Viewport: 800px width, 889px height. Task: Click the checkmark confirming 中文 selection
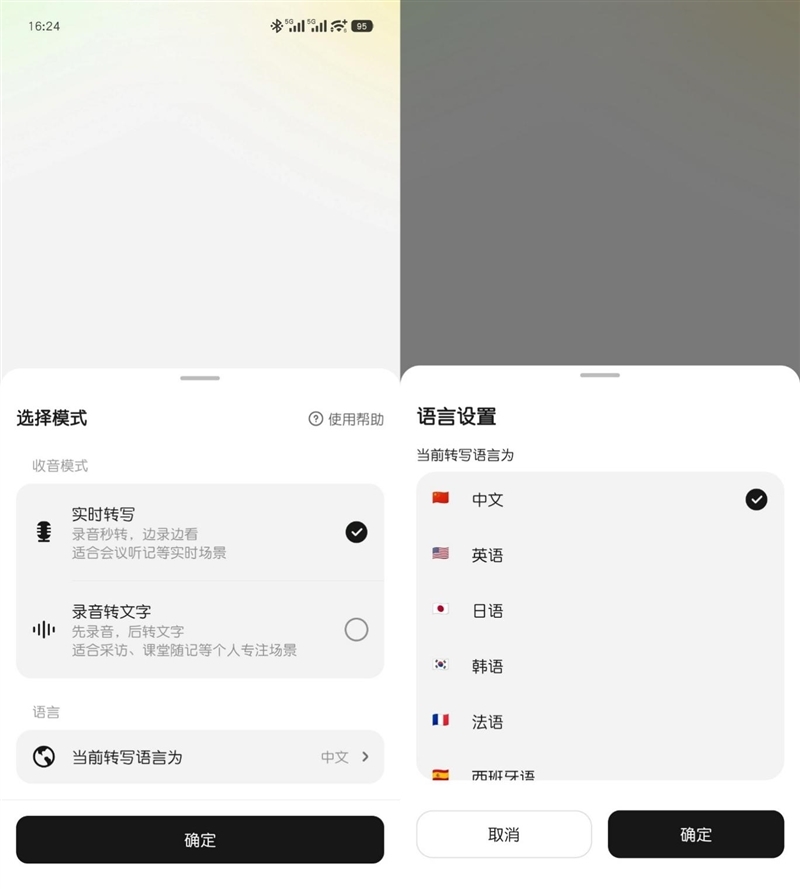756,499
